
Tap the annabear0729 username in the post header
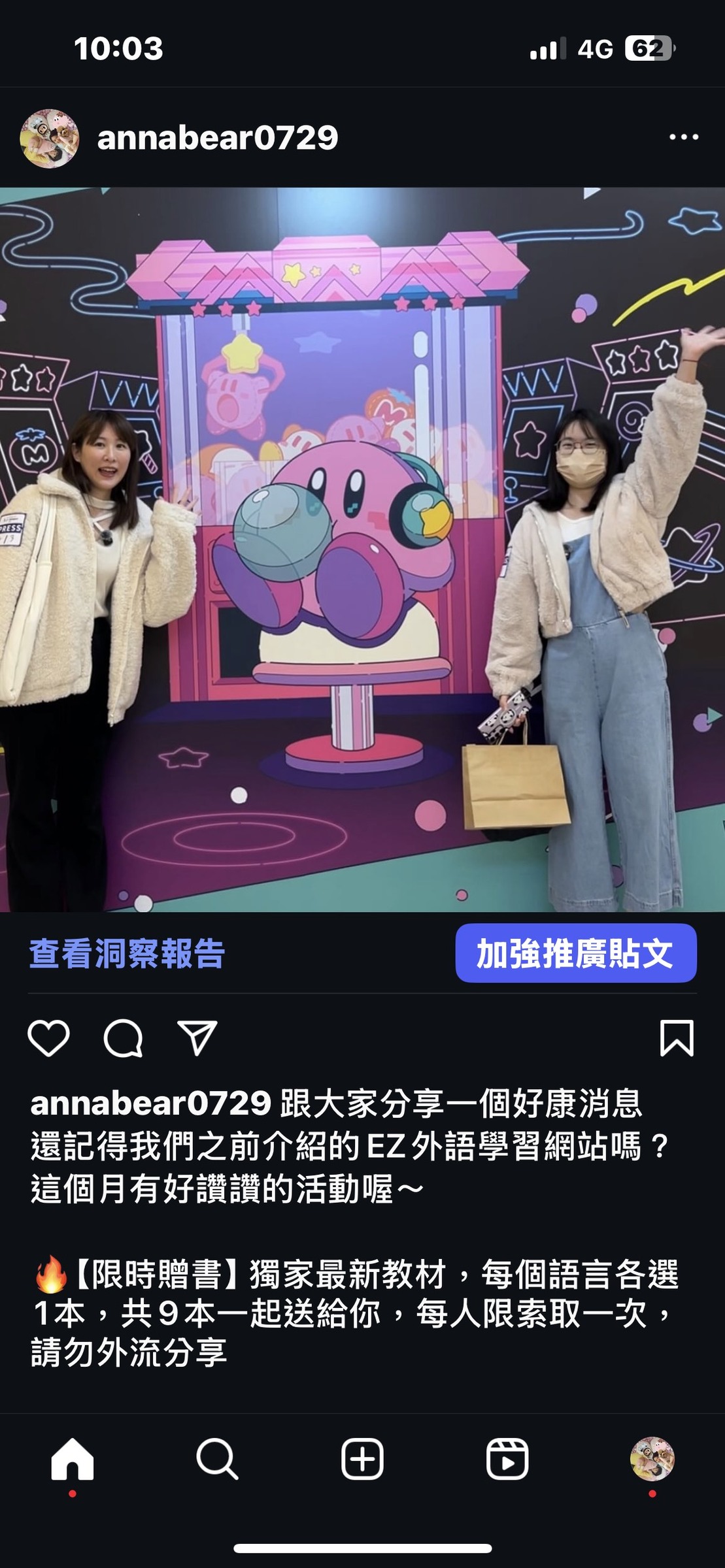click(218, 138)
